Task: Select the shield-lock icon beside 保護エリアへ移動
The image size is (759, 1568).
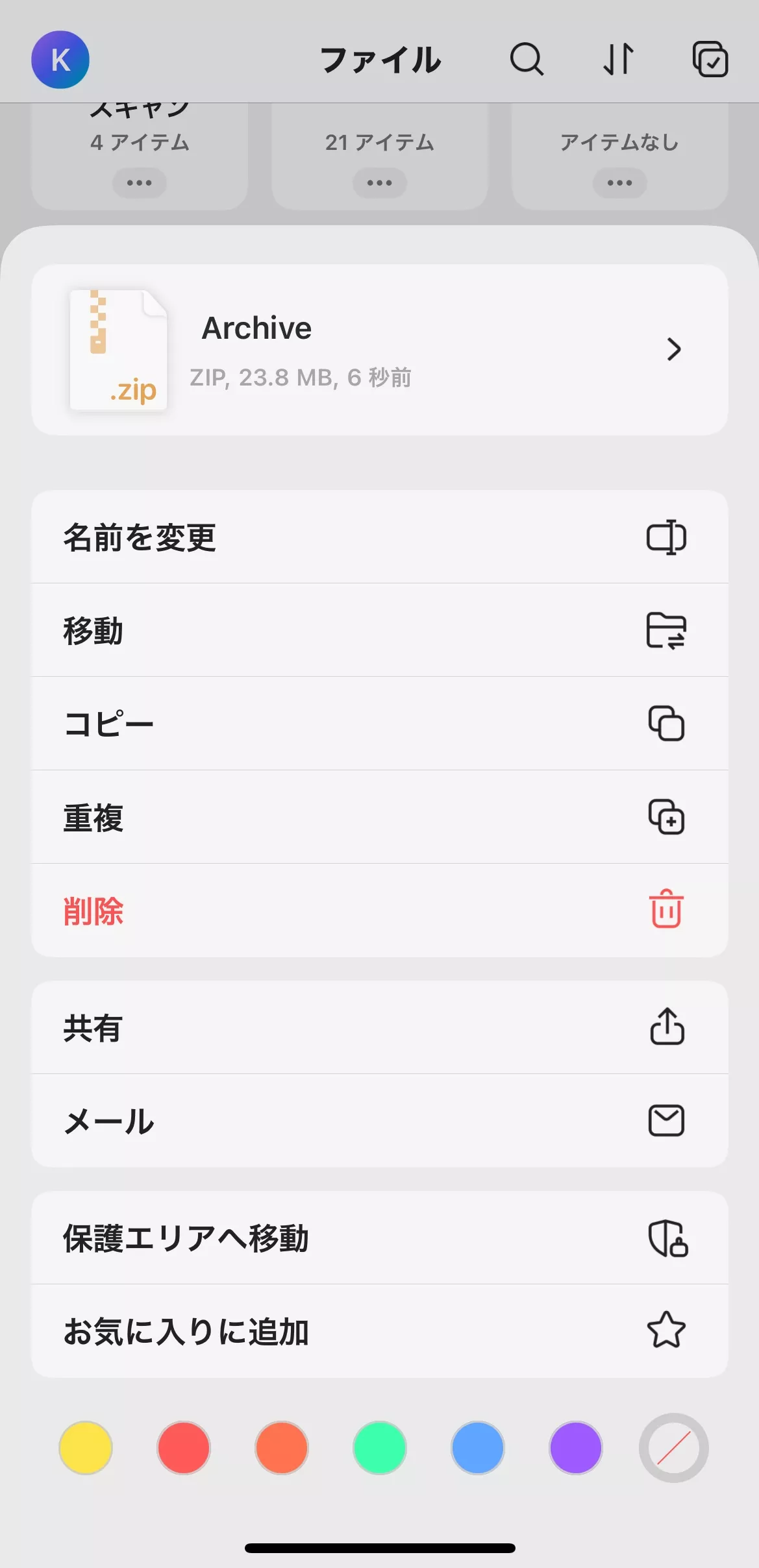Action: (666, 1238)
